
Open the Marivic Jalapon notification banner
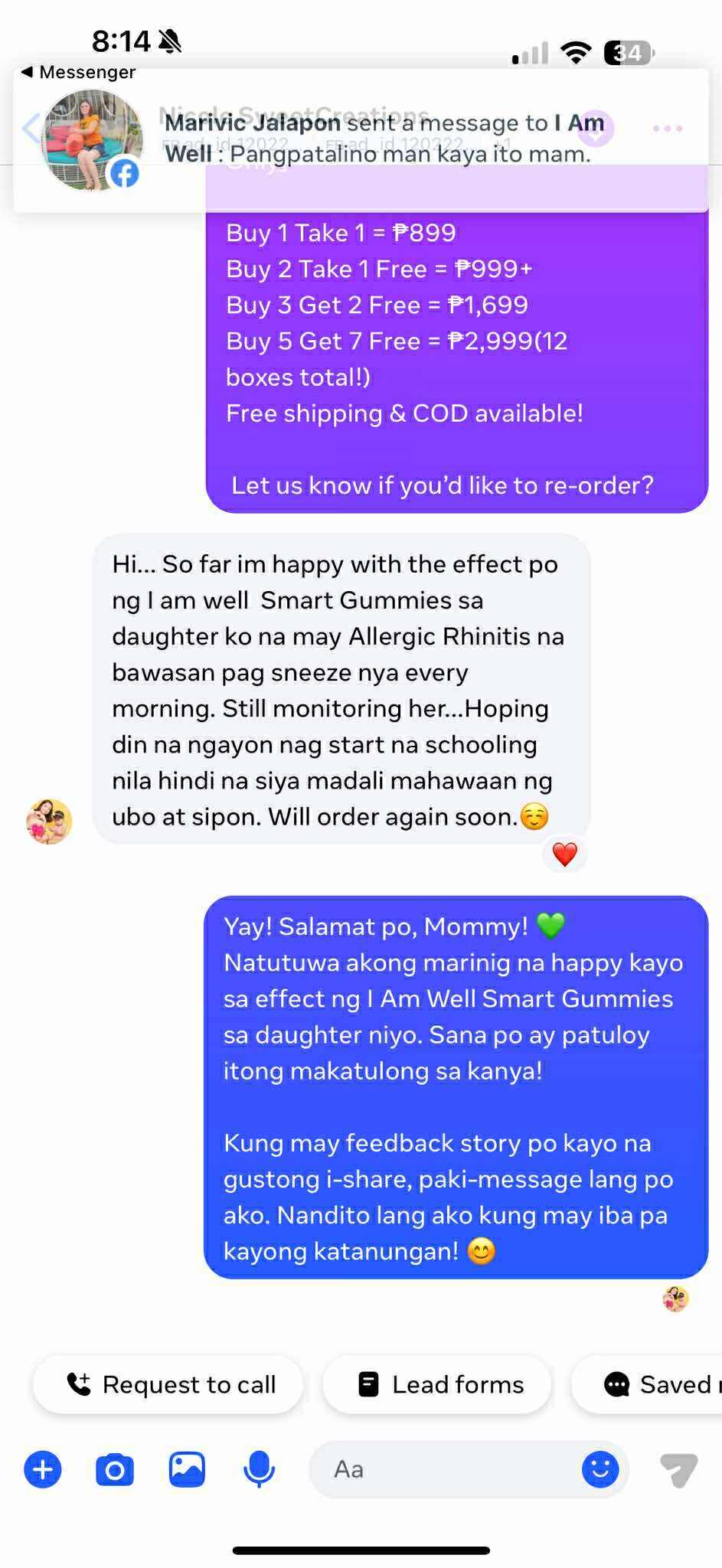(375, 139)
